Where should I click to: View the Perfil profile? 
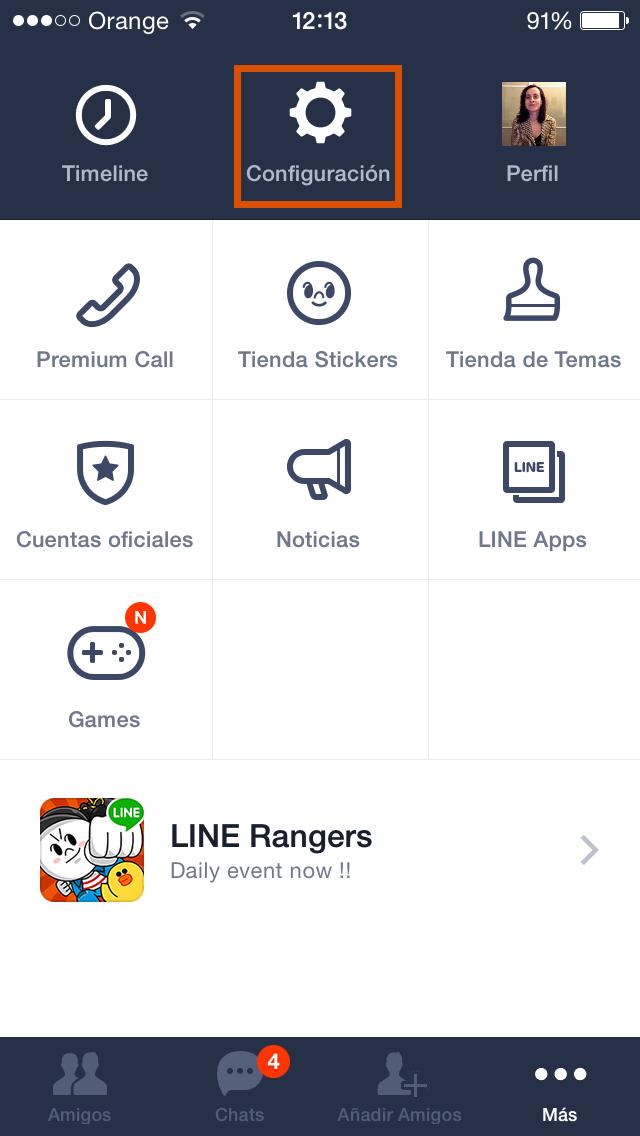pos(533,135)
